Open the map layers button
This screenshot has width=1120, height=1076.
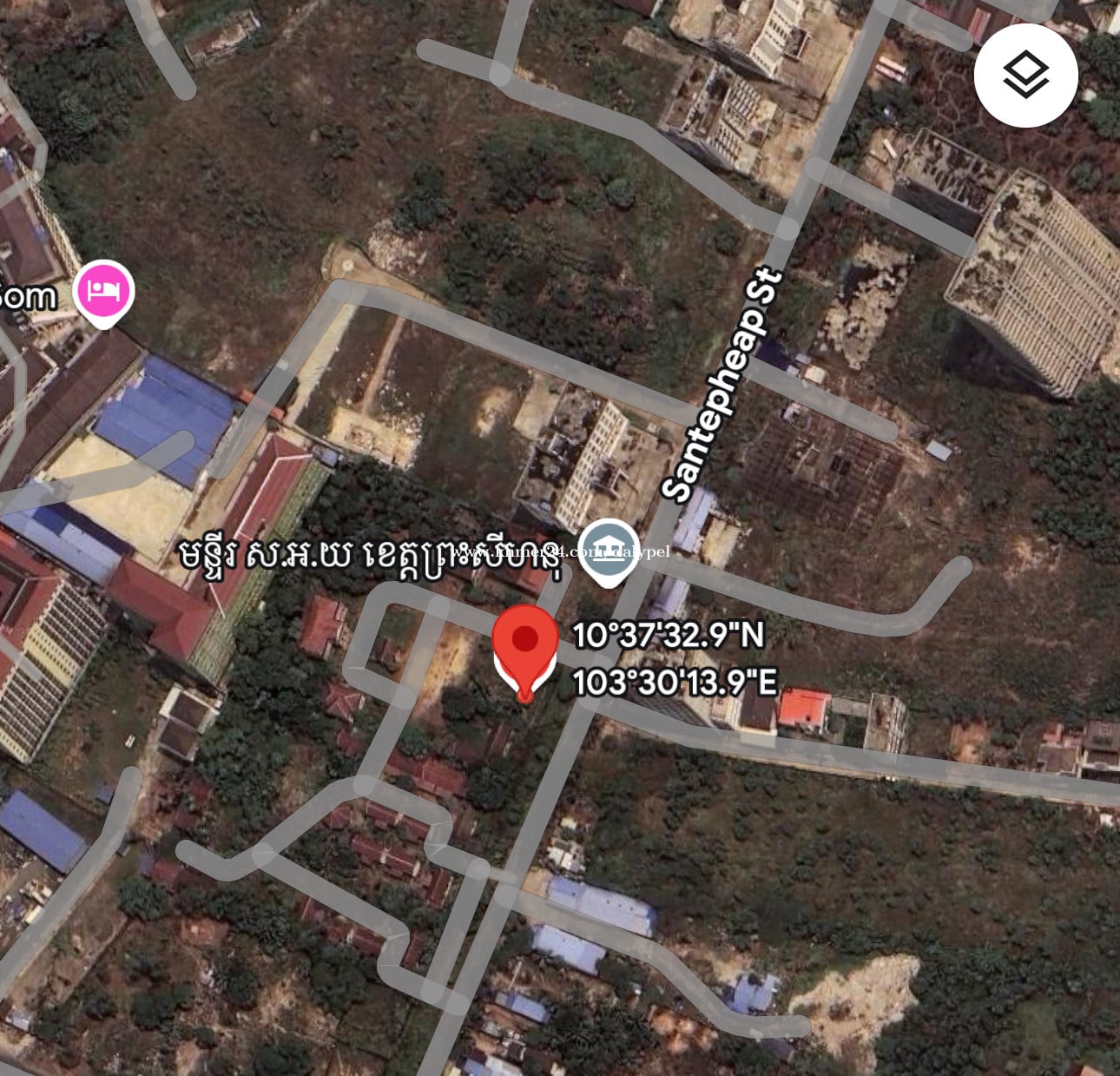click(1025, 75)
